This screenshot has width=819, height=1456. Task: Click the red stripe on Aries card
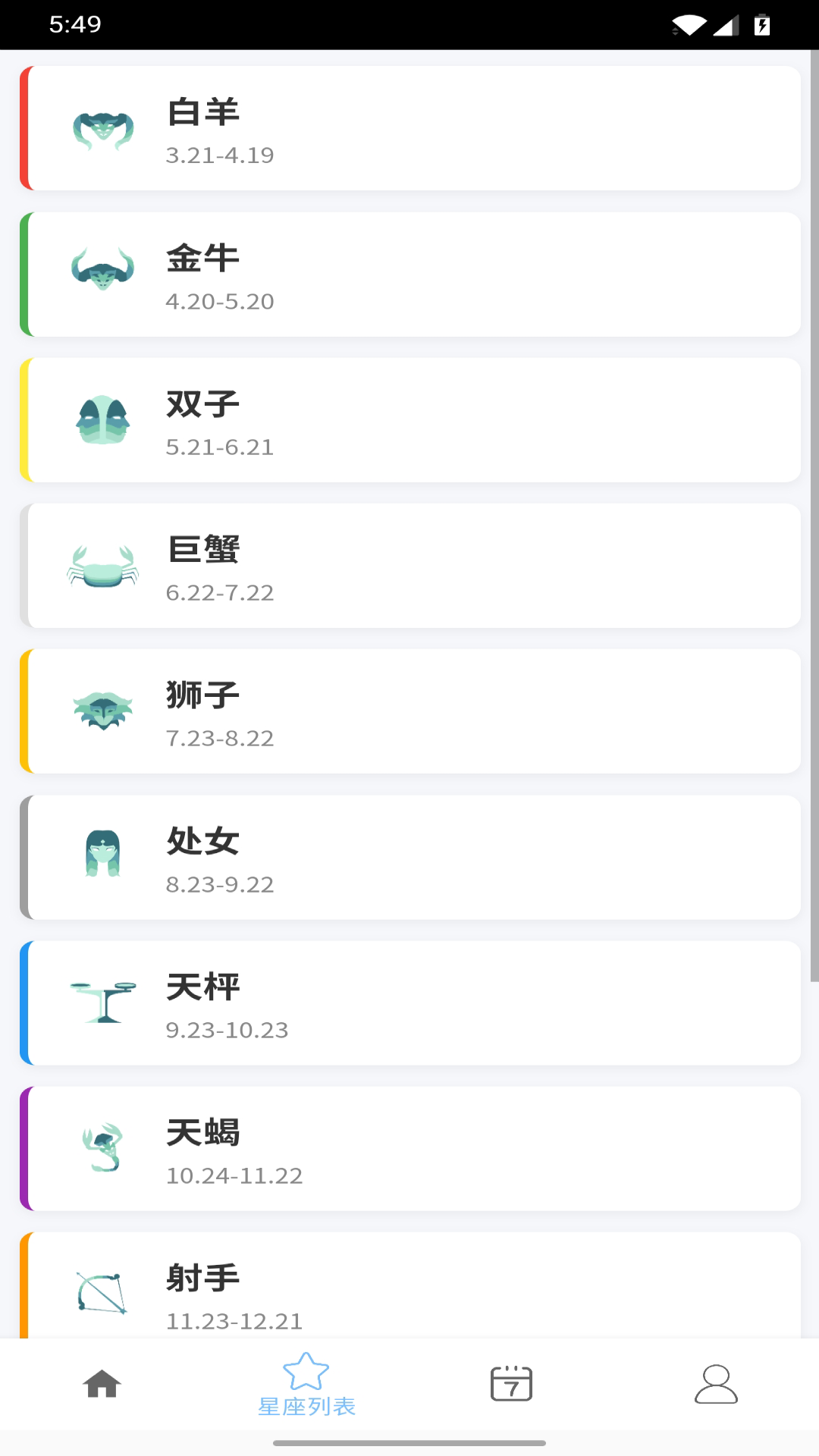[x=24, y=129]
